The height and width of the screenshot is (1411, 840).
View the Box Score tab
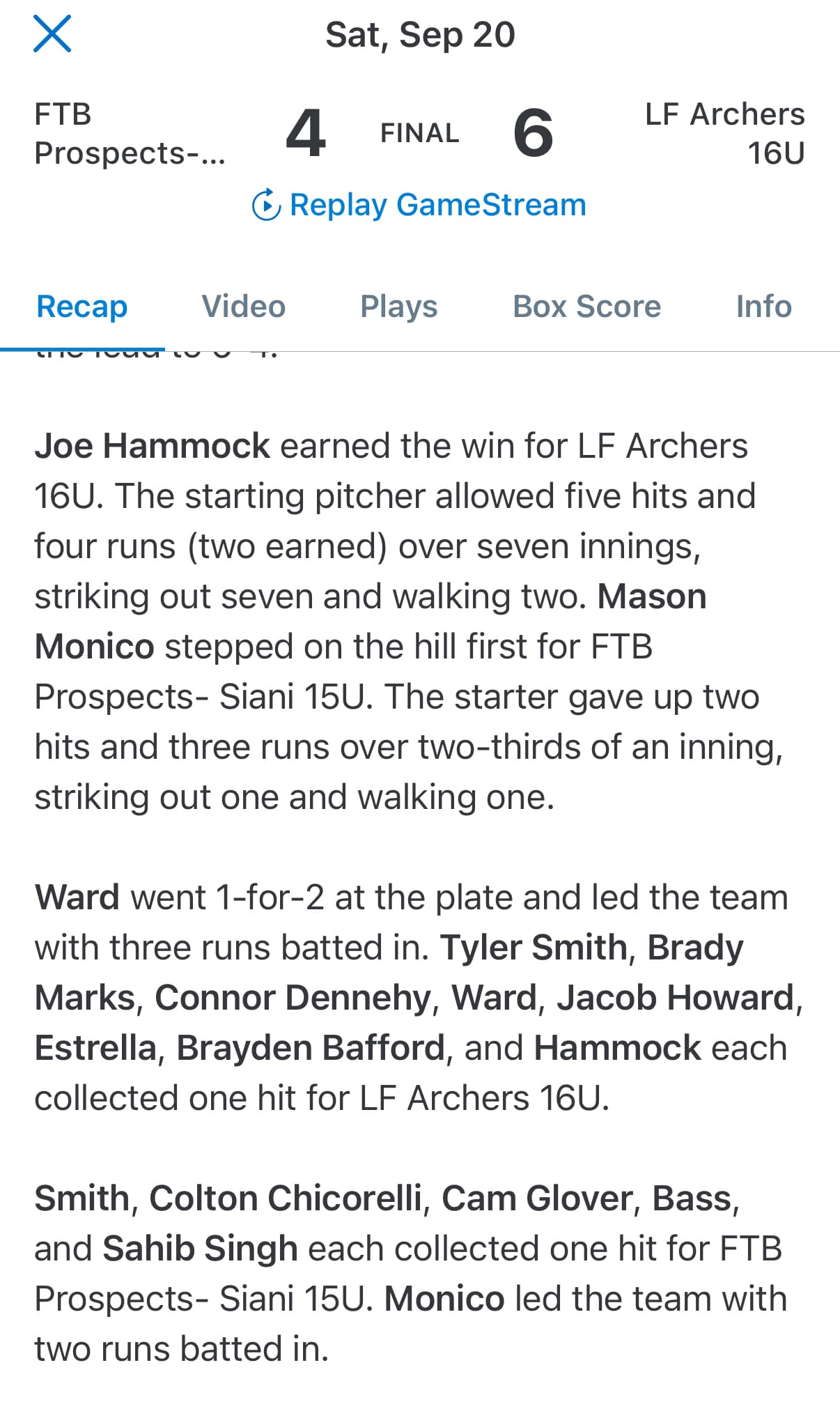(586, 307)
